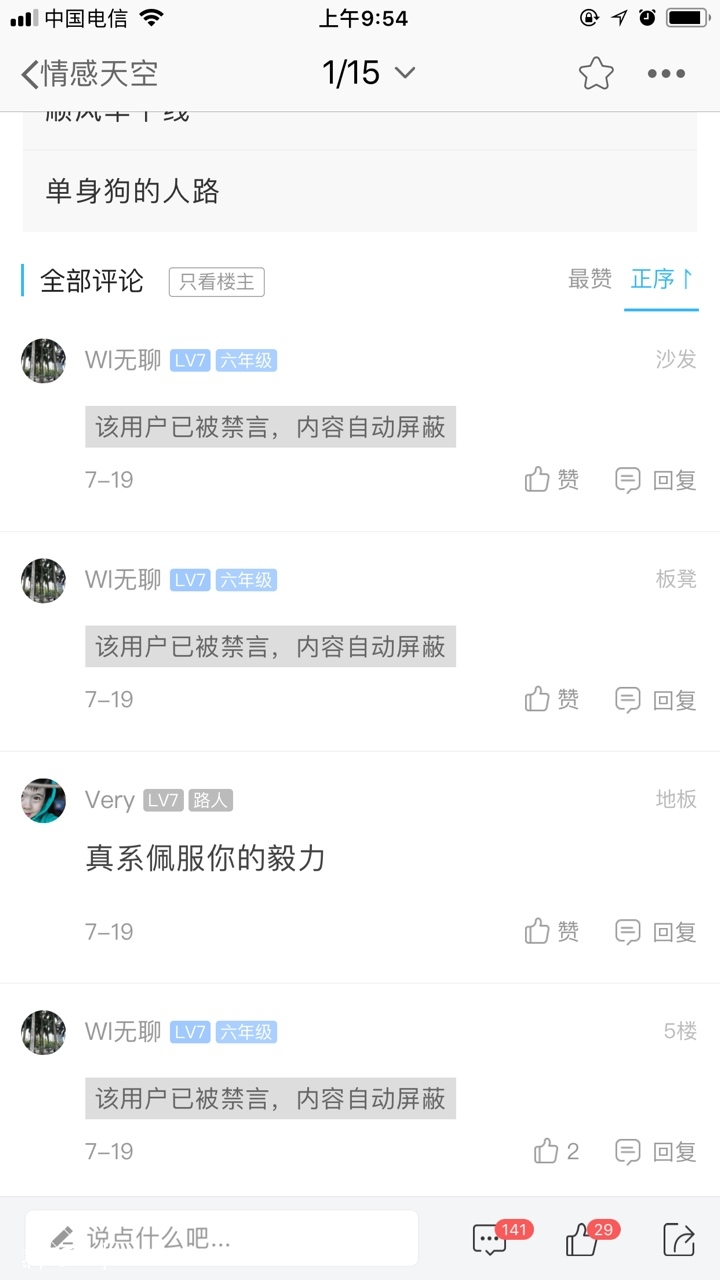
Task: Like the 板凳 comment
Action: click(x=552, y=700)
